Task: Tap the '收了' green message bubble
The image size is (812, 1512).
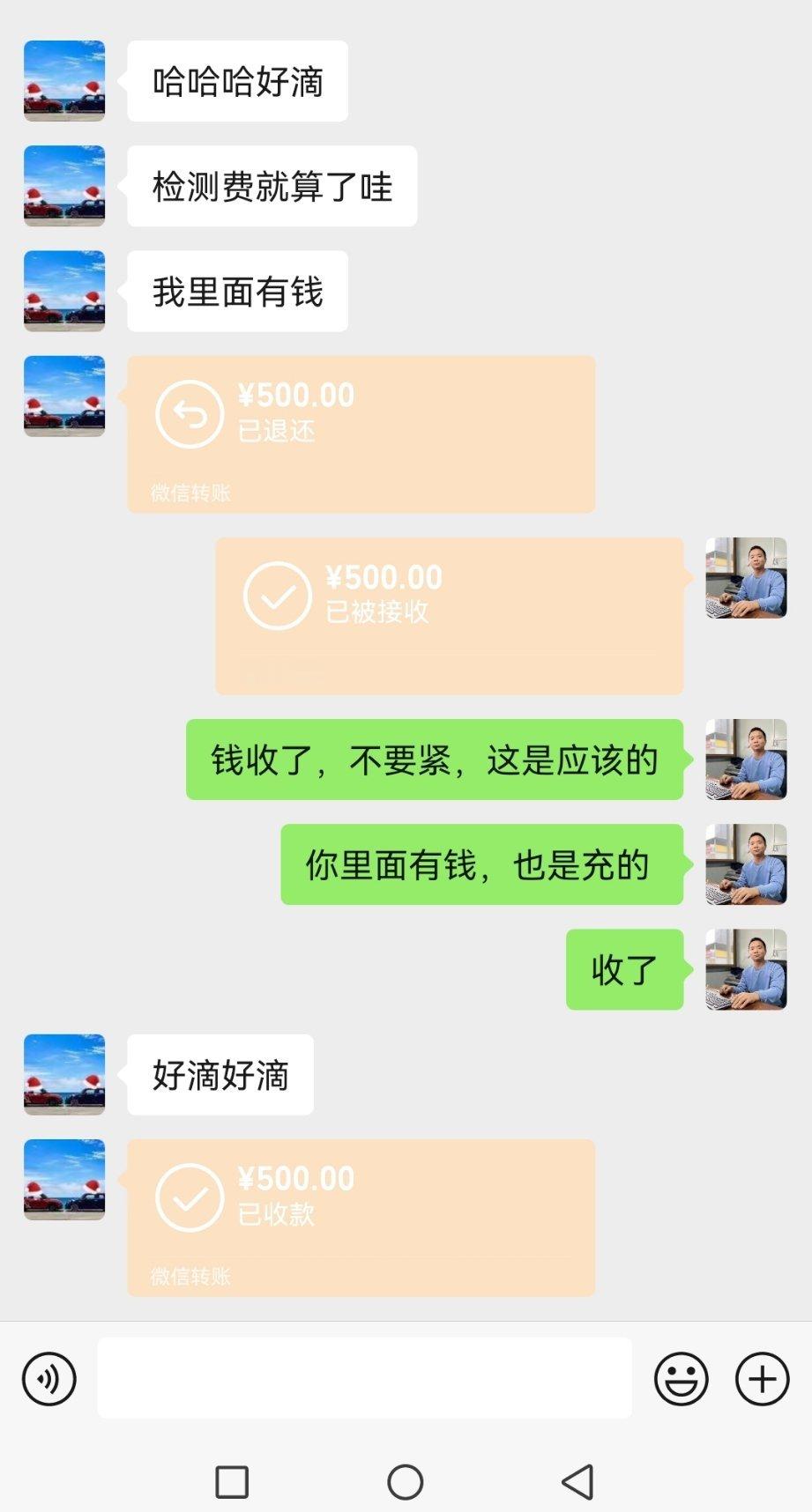Action: pyautogui.click(x=623, y=967)
